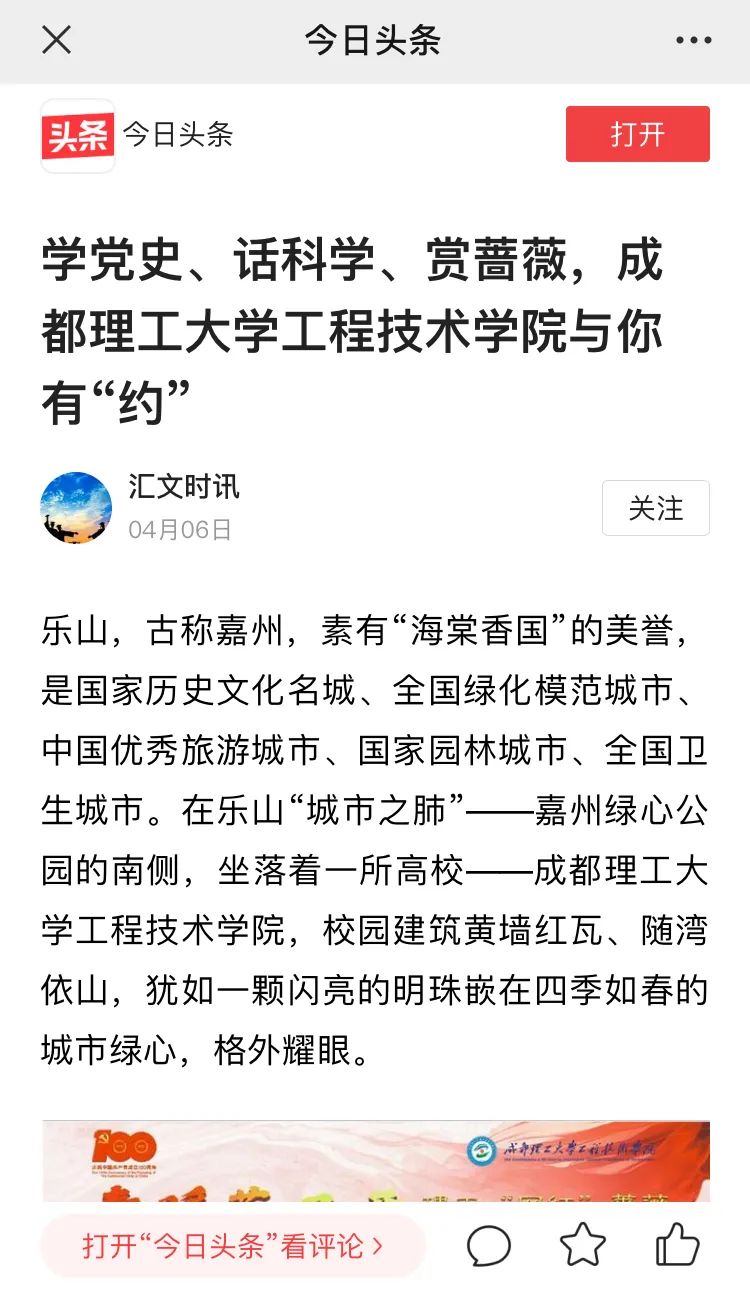Open 今日头条 to view comments

point(233,1246)
